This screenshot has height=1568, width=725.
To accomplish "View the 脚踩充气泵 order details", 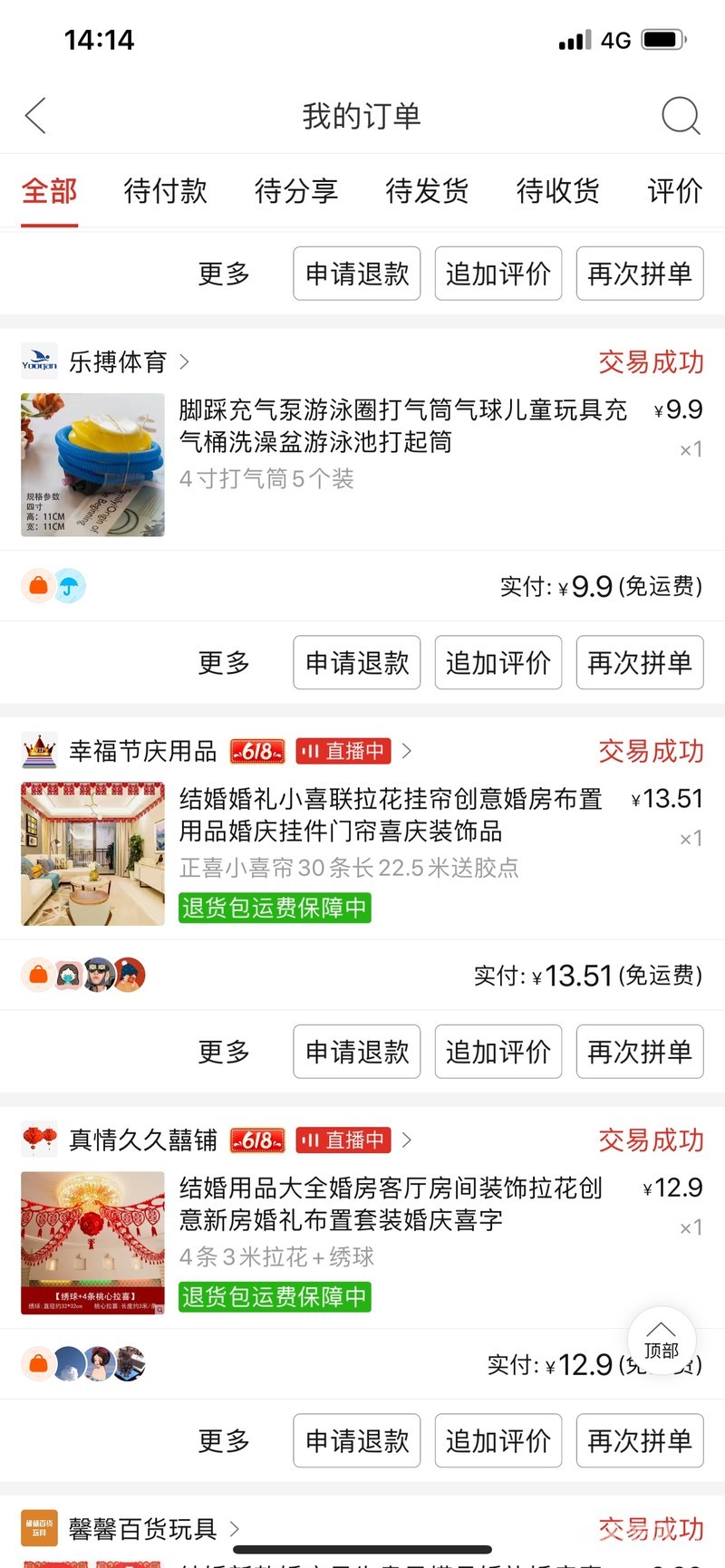I will tap(402, 426).
